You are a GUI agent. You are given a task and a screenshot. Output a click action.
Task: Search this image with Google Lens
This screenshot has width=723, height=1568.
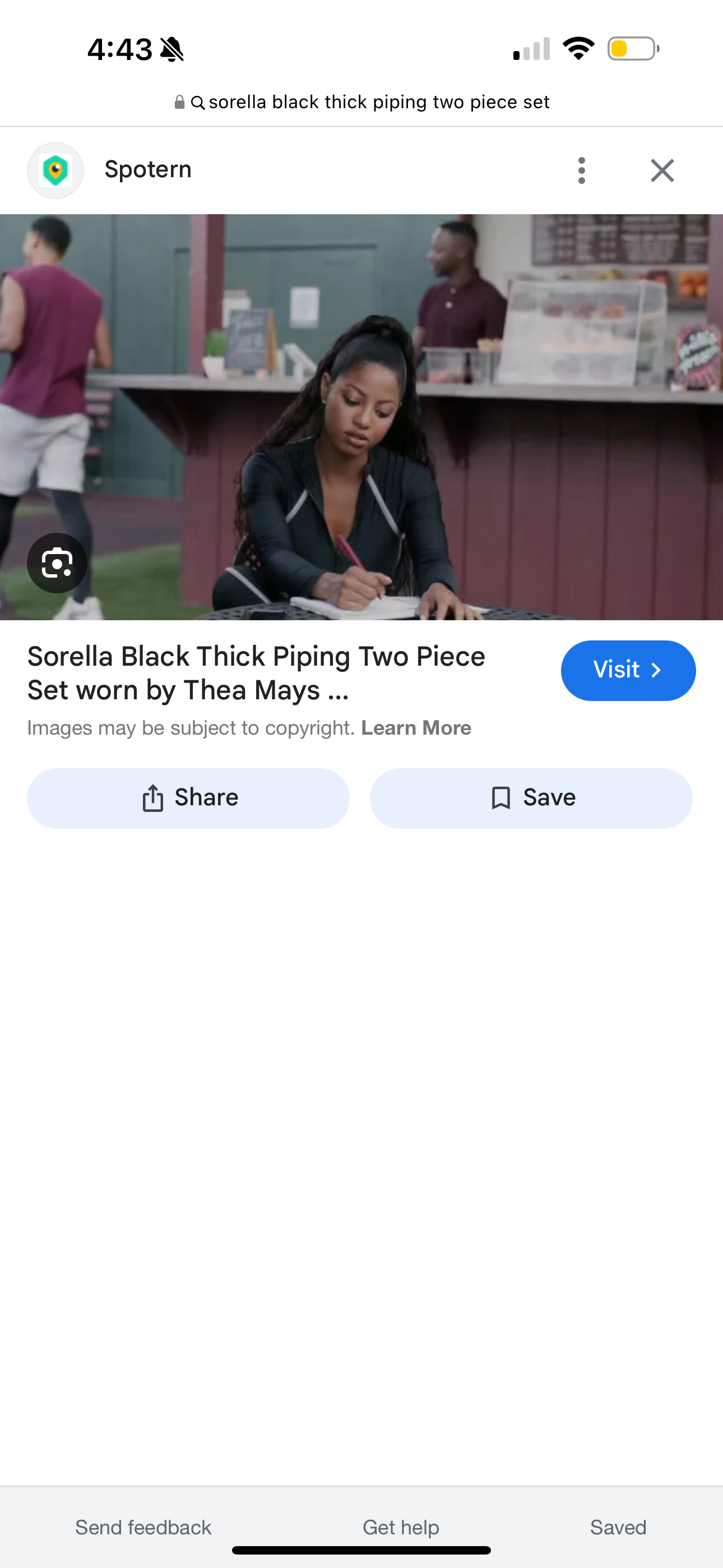[57, 563]
